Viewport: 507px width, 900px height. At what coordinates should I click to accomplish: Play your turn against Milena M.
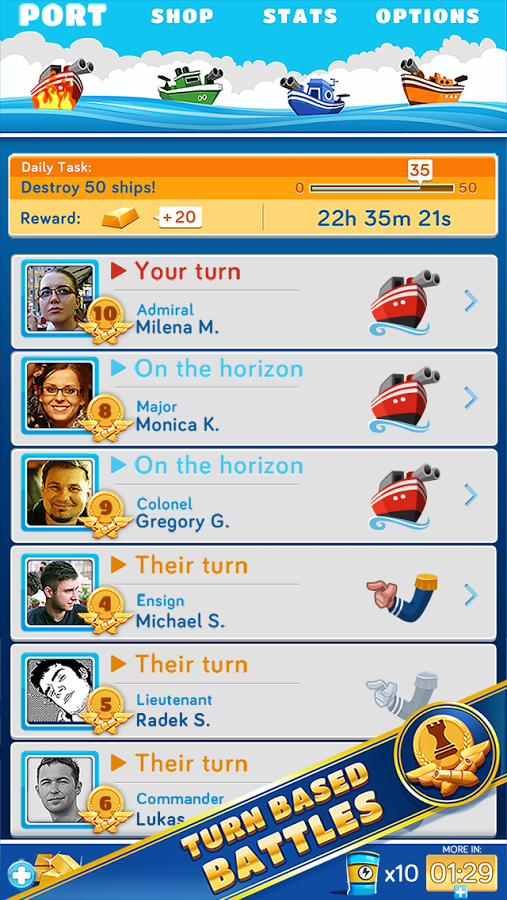254,301
